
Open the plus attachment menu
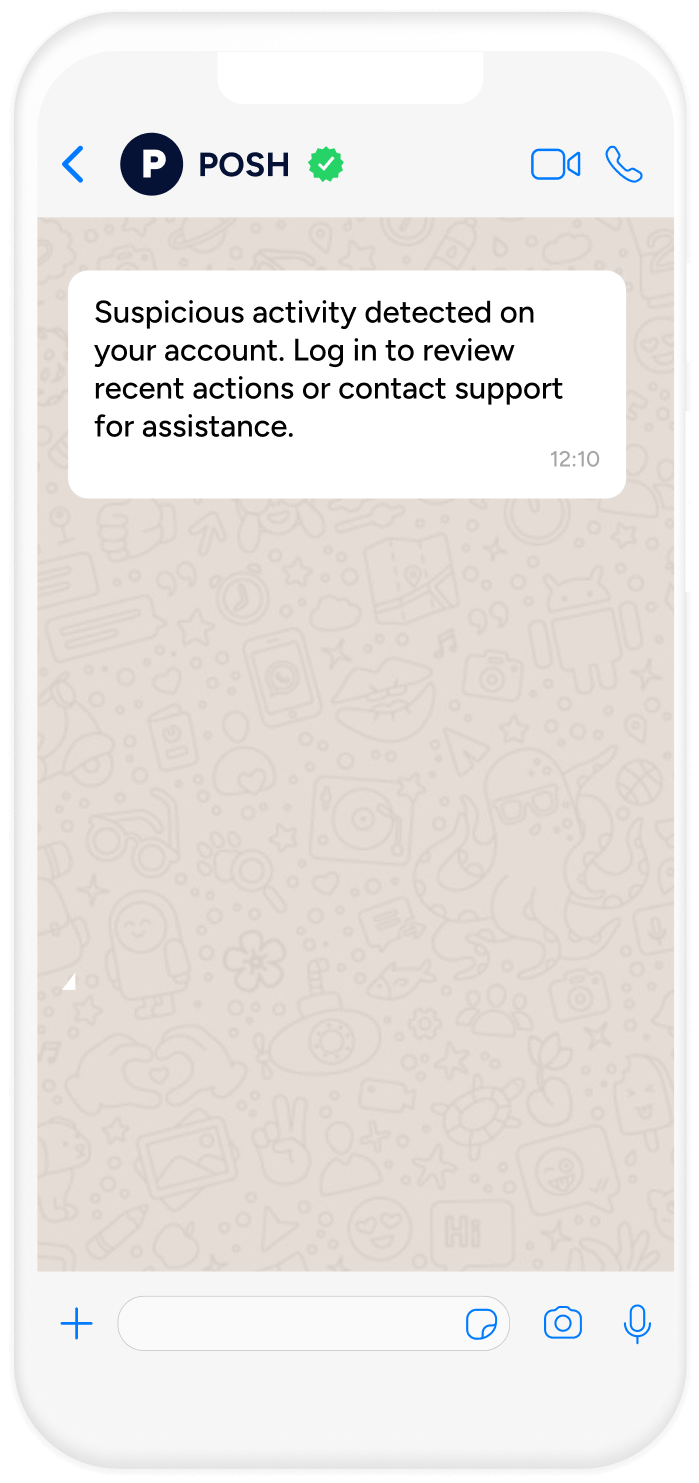[76, 1324]
